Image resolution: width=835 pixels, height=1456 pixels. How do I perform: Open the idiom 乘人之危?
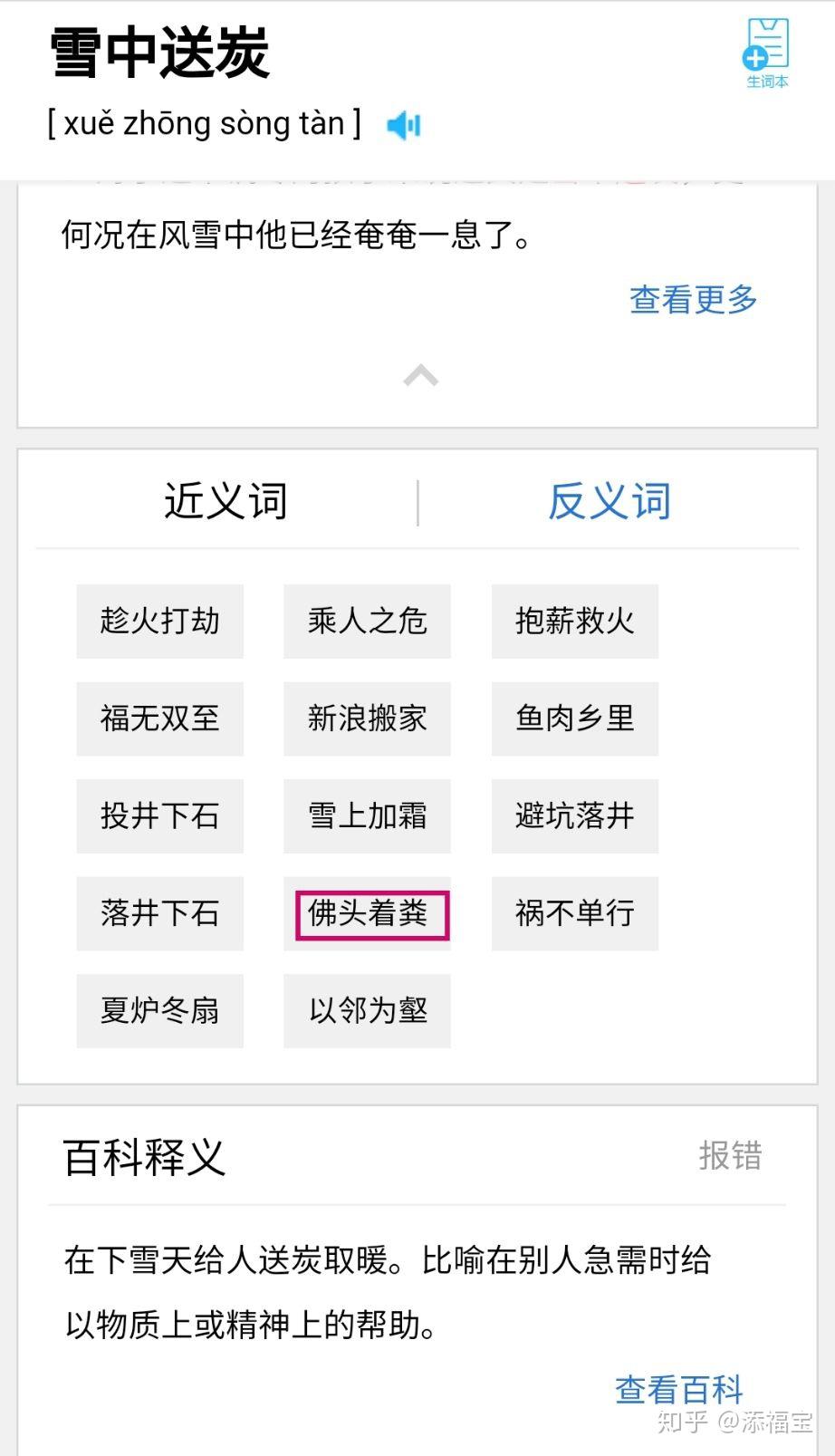point(367,621)
